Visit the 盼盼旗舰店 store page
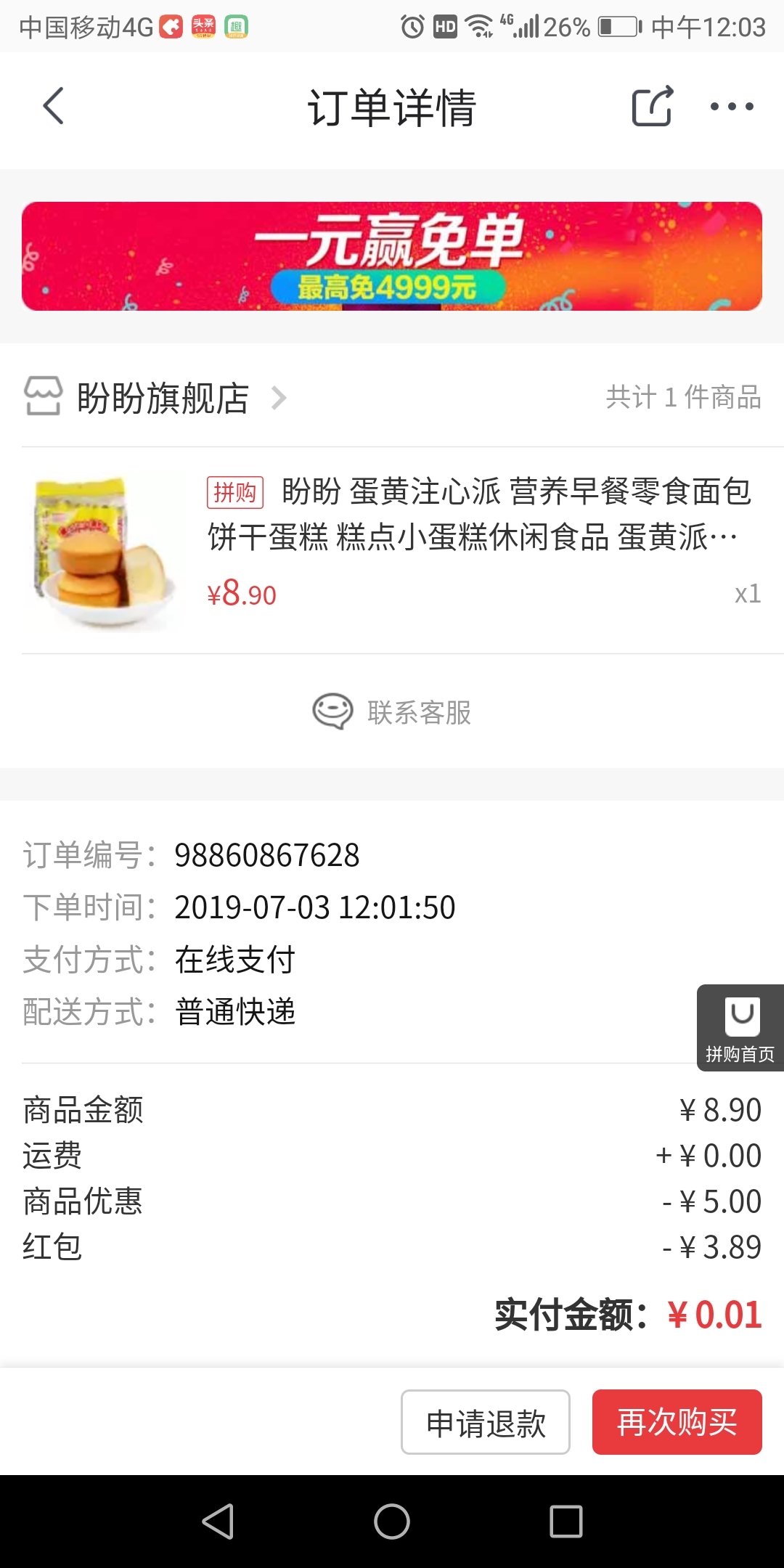 pyautogui.click(x=156, y=398)
